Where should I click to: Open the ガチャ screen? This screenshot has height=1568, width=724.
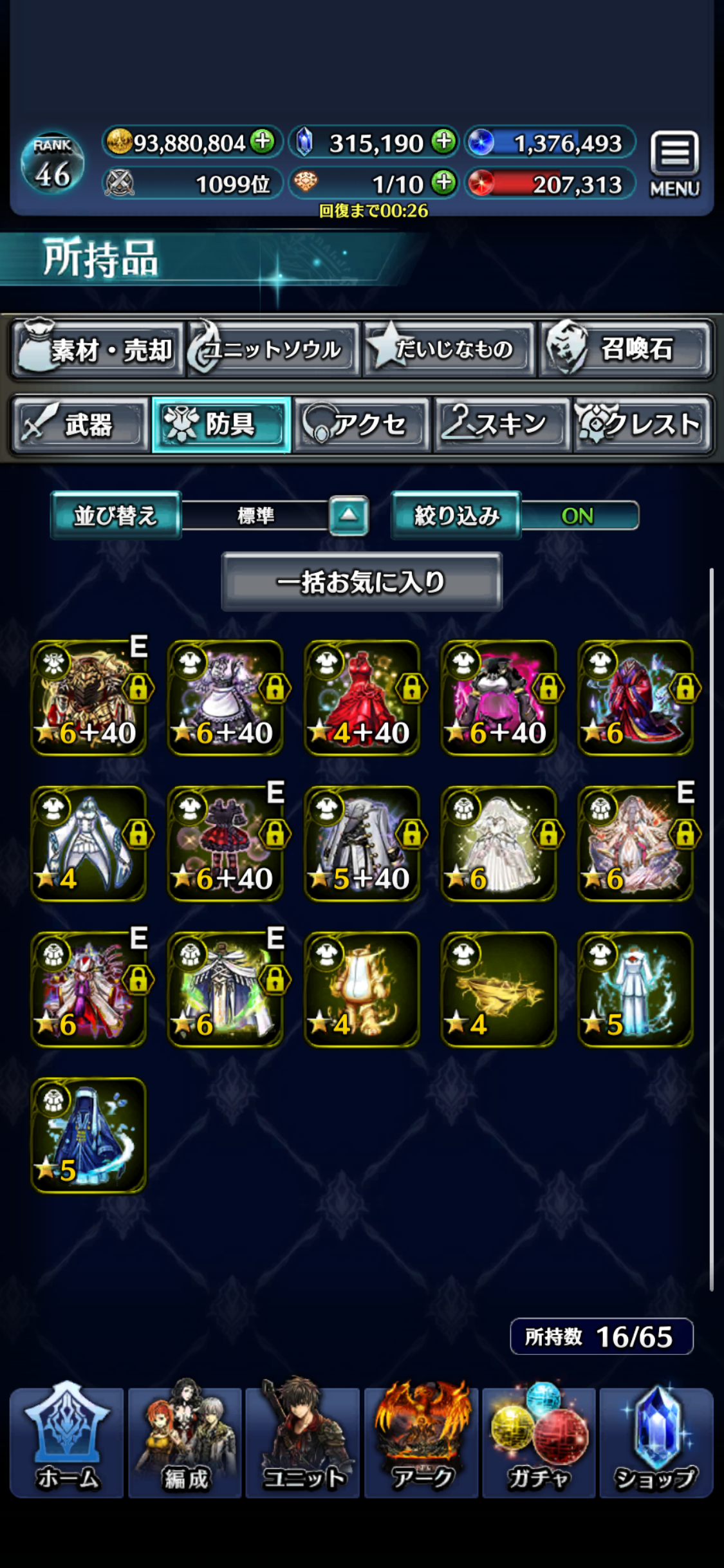coord(539,1442)
